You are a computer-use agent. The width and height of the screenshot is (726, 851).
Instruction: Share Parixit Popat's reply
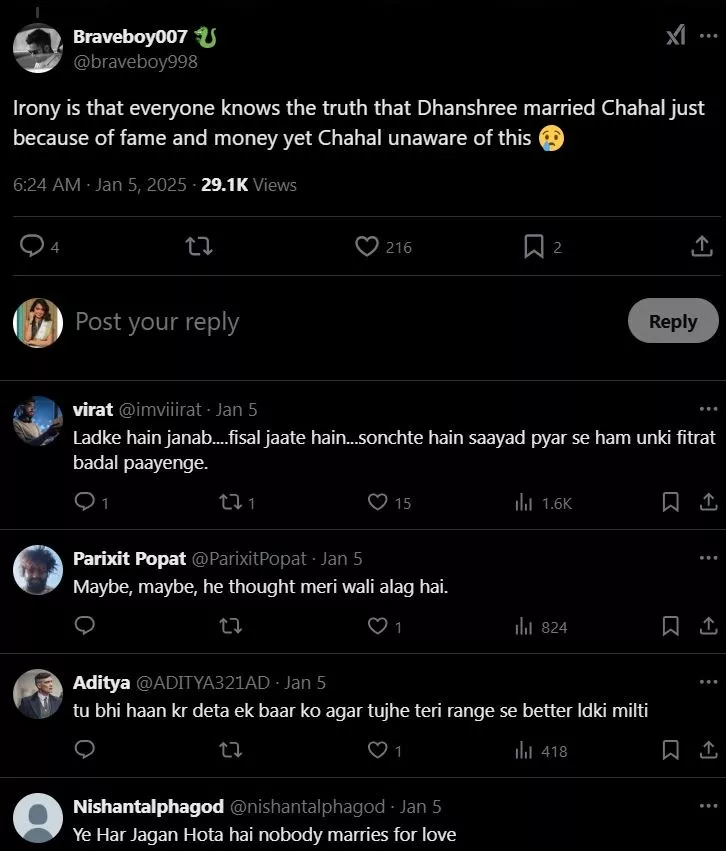tap(706, 626)
